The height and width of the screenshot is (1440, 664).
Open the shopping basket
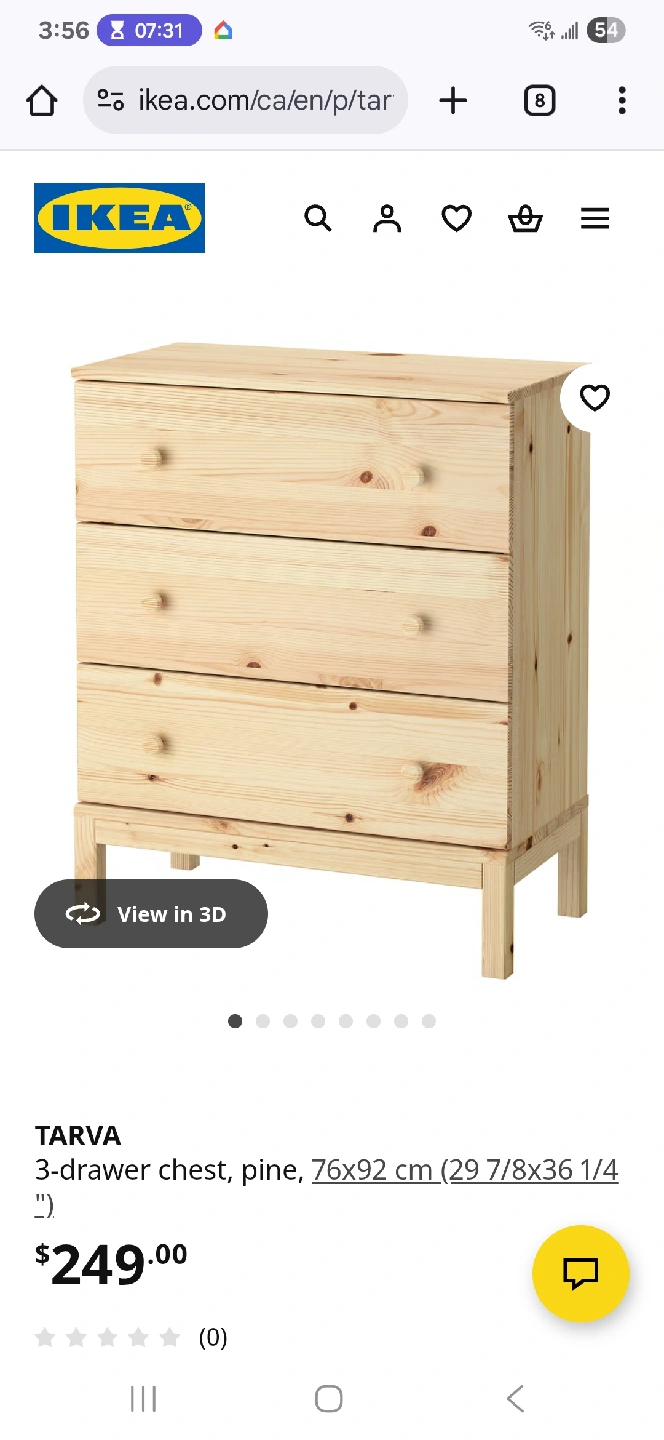(x=525, y=218)
